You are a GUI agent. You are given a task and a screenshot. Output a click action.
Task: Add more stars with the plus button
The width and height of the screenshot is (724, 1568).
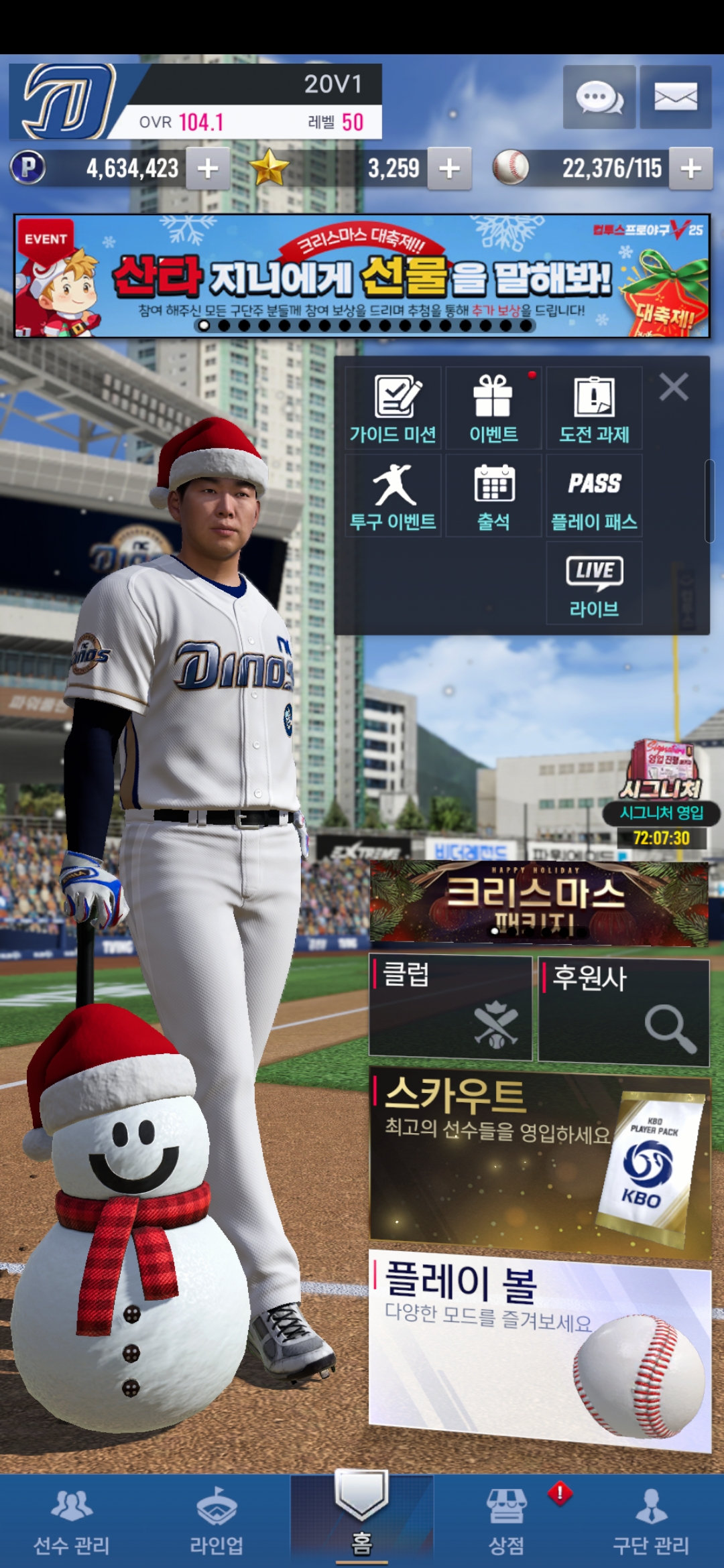(449, 168)
